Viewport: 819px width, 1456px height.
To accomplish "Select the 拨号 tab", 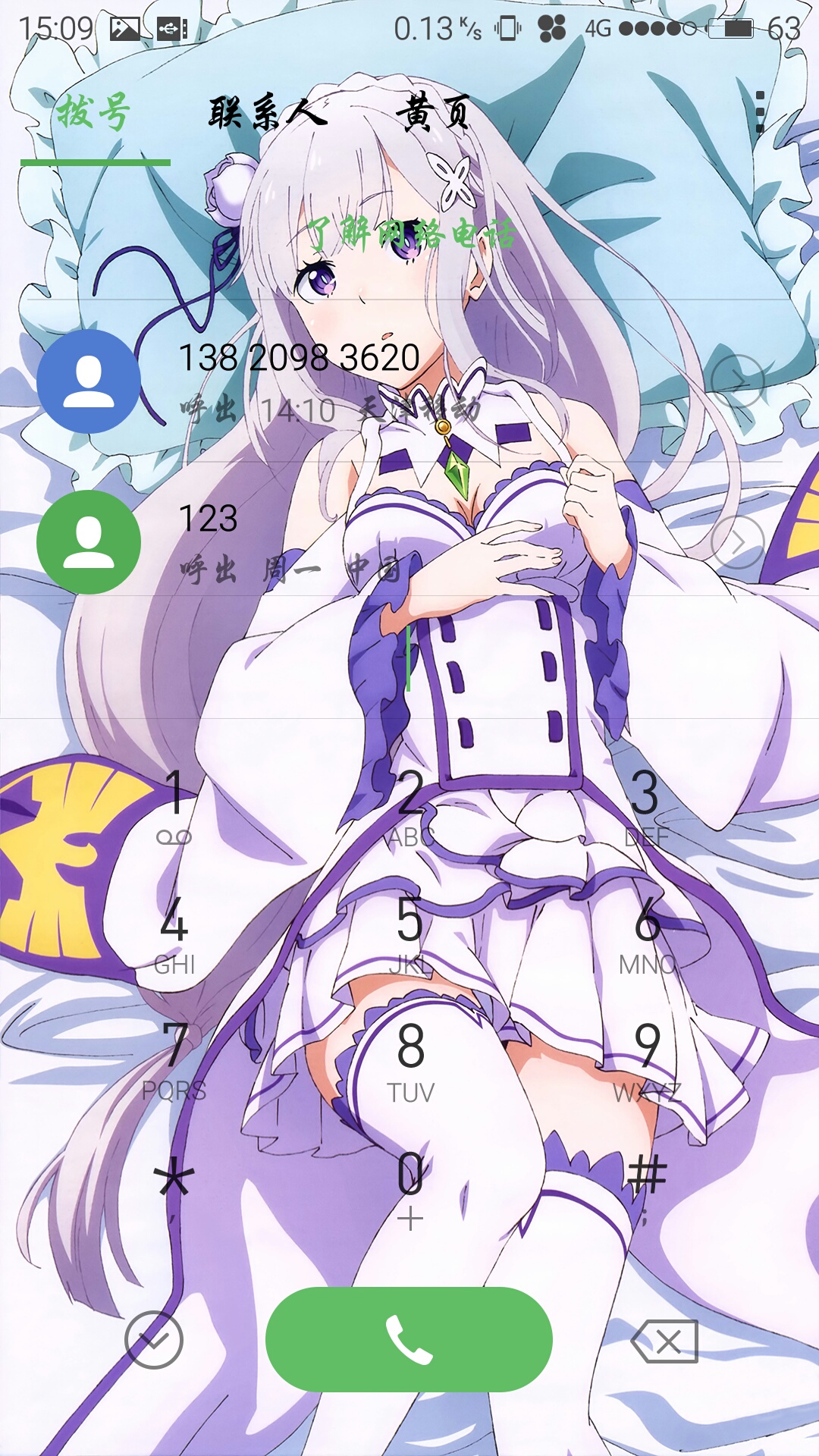I will (94, 113).
